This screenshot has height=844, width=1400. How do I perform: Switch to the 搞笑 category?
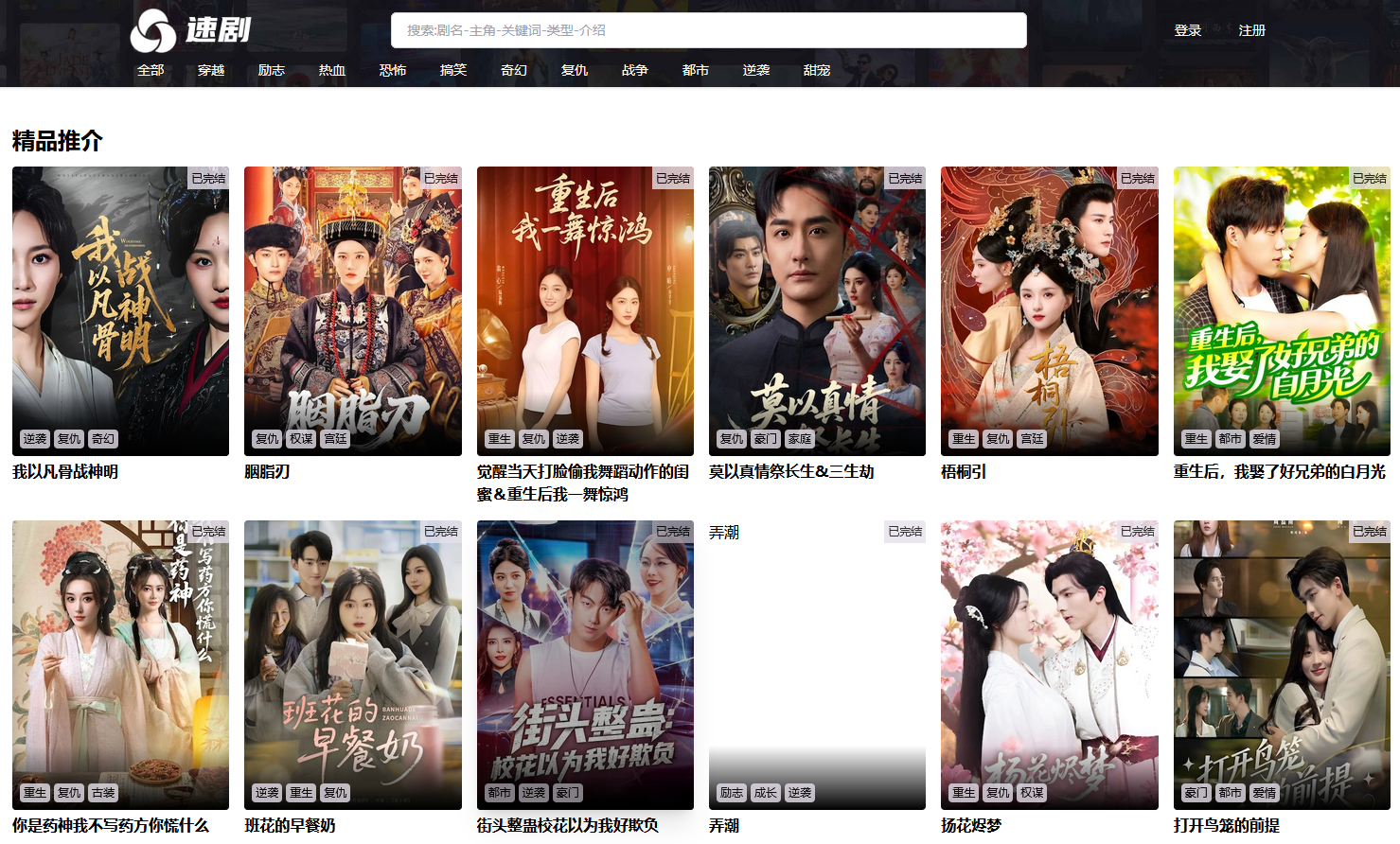(x=453, y=70)
